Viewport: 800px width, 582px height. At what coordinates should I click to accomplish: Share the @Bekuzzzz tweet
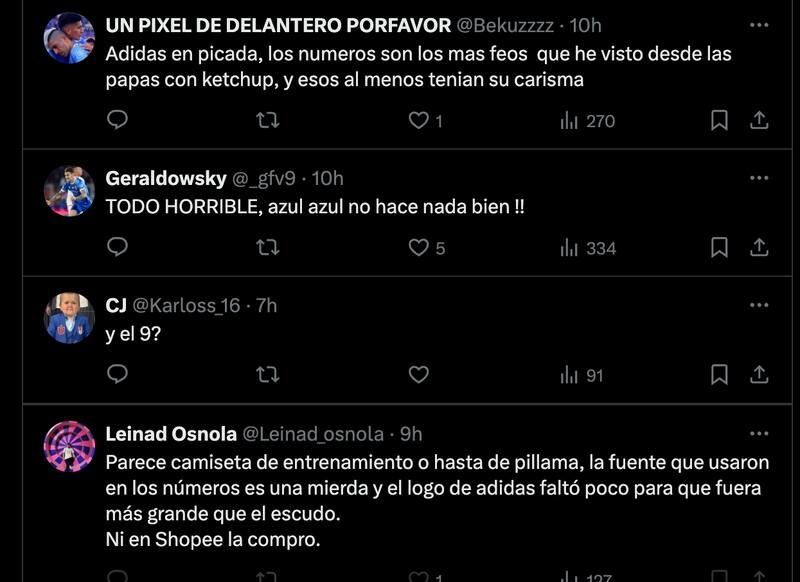point(758,120)
